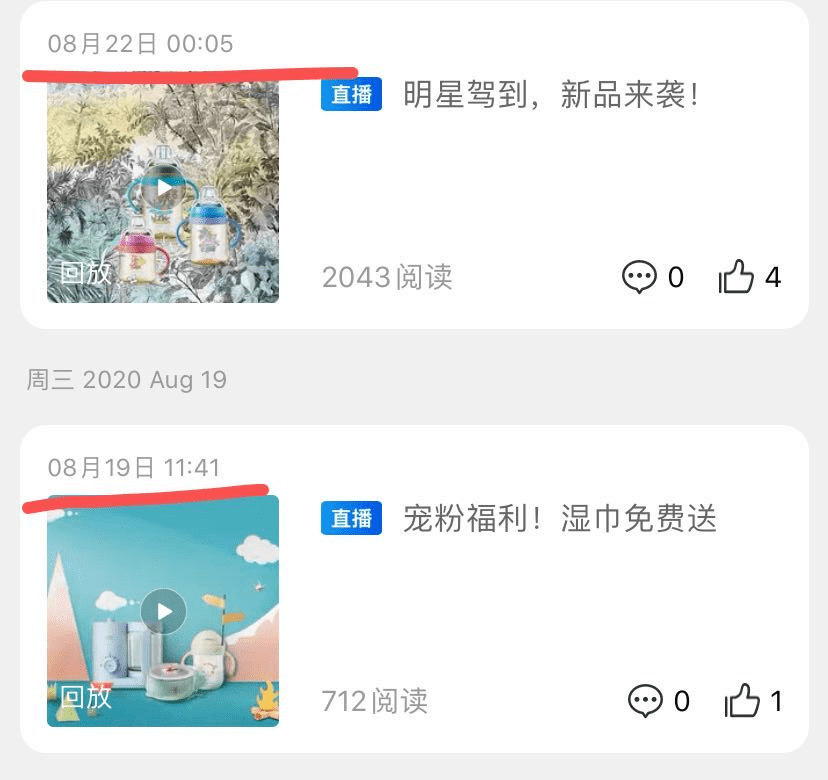
Task: Like the 宠粉福利!湿巾免费送 post
Action: pyautogui.click(x=741, y=701)
